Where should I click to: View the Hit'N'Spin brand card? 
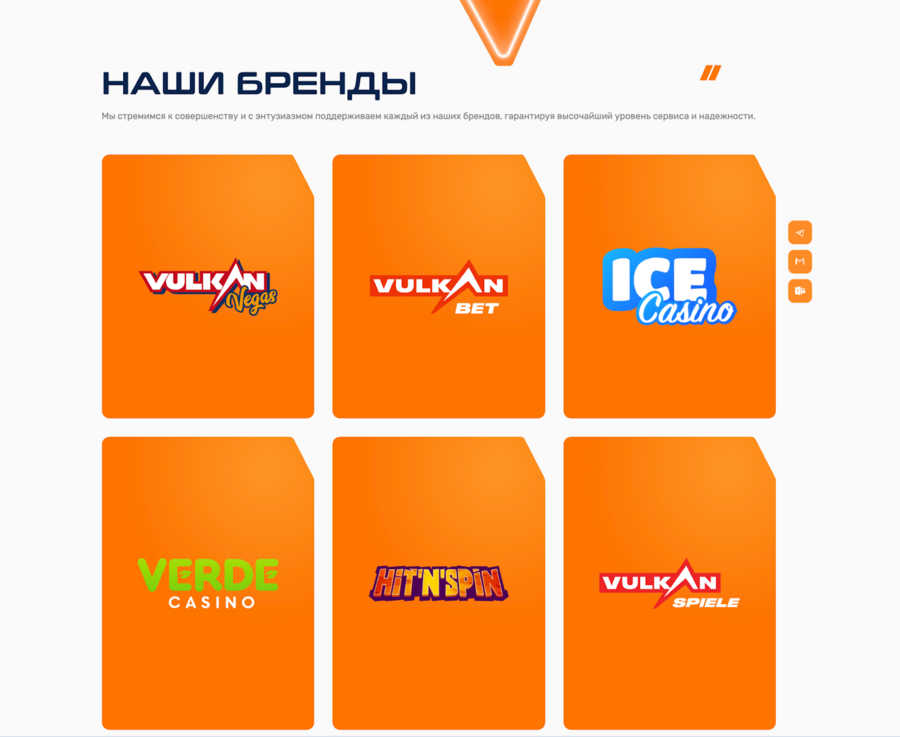point(438,582)
